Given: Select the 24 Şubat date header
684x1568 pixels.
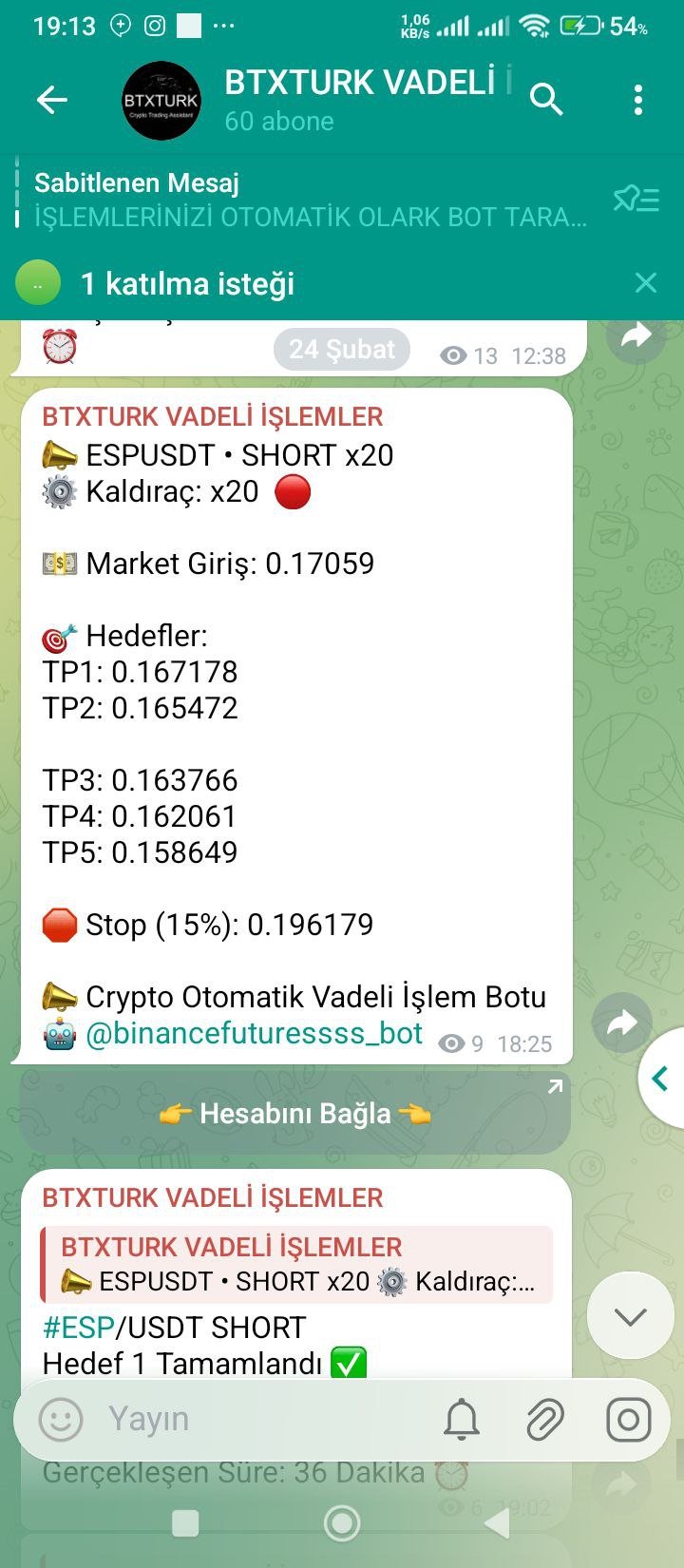Looking at the screenshot, I should pos(341,349).
